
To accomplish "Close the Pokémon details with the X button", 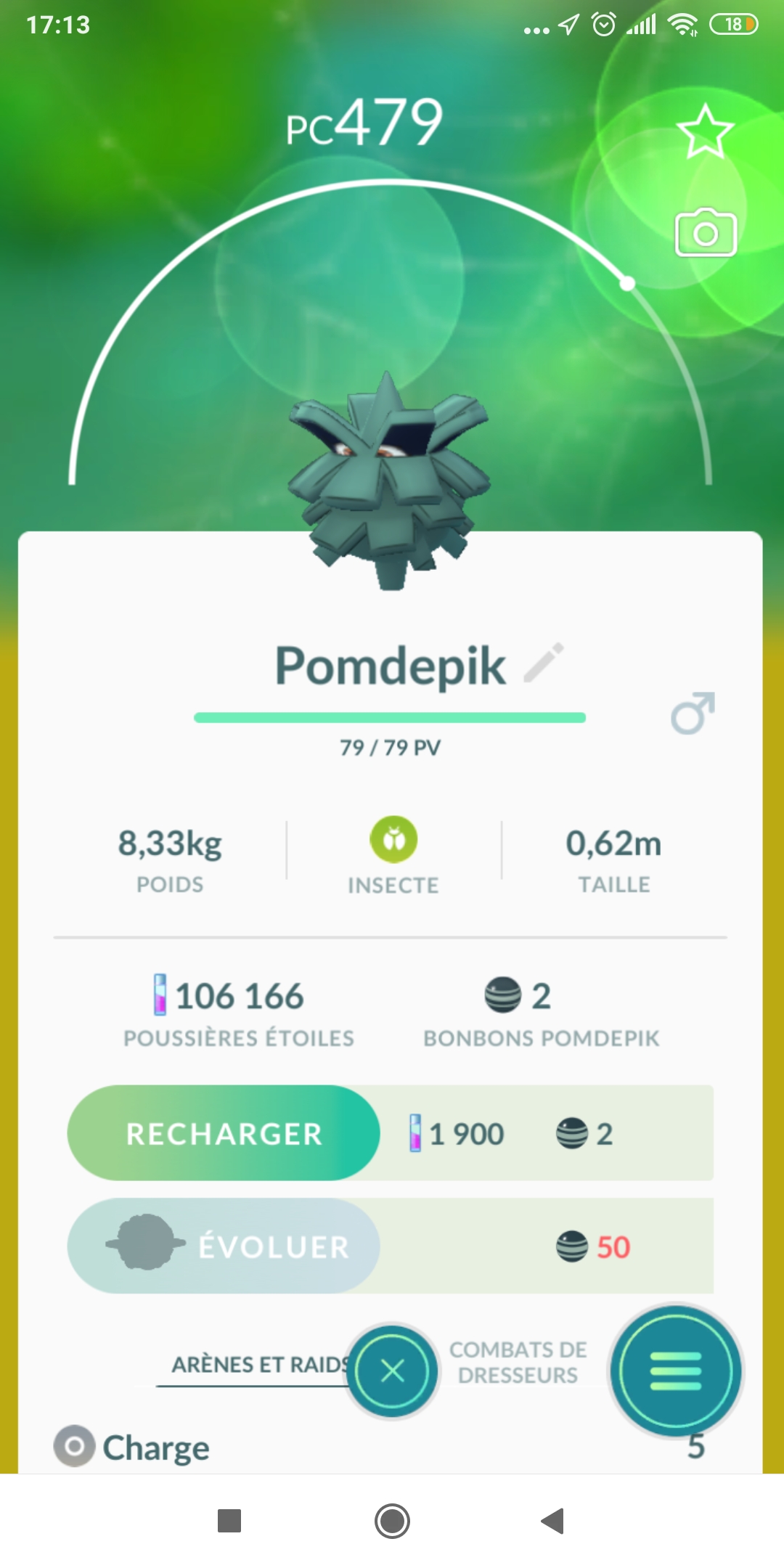I will (x=393, y=1371).
